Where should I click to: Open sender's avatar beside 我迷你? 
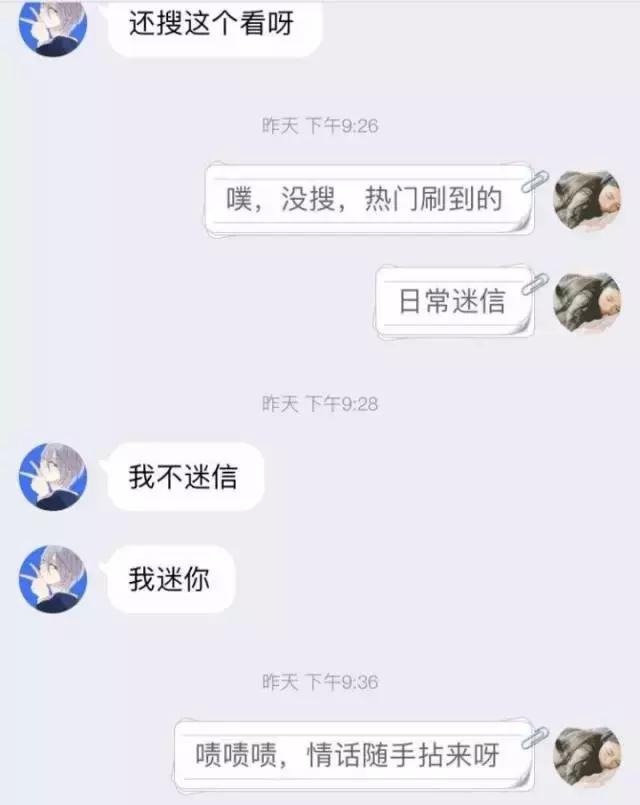coord(53,579)
